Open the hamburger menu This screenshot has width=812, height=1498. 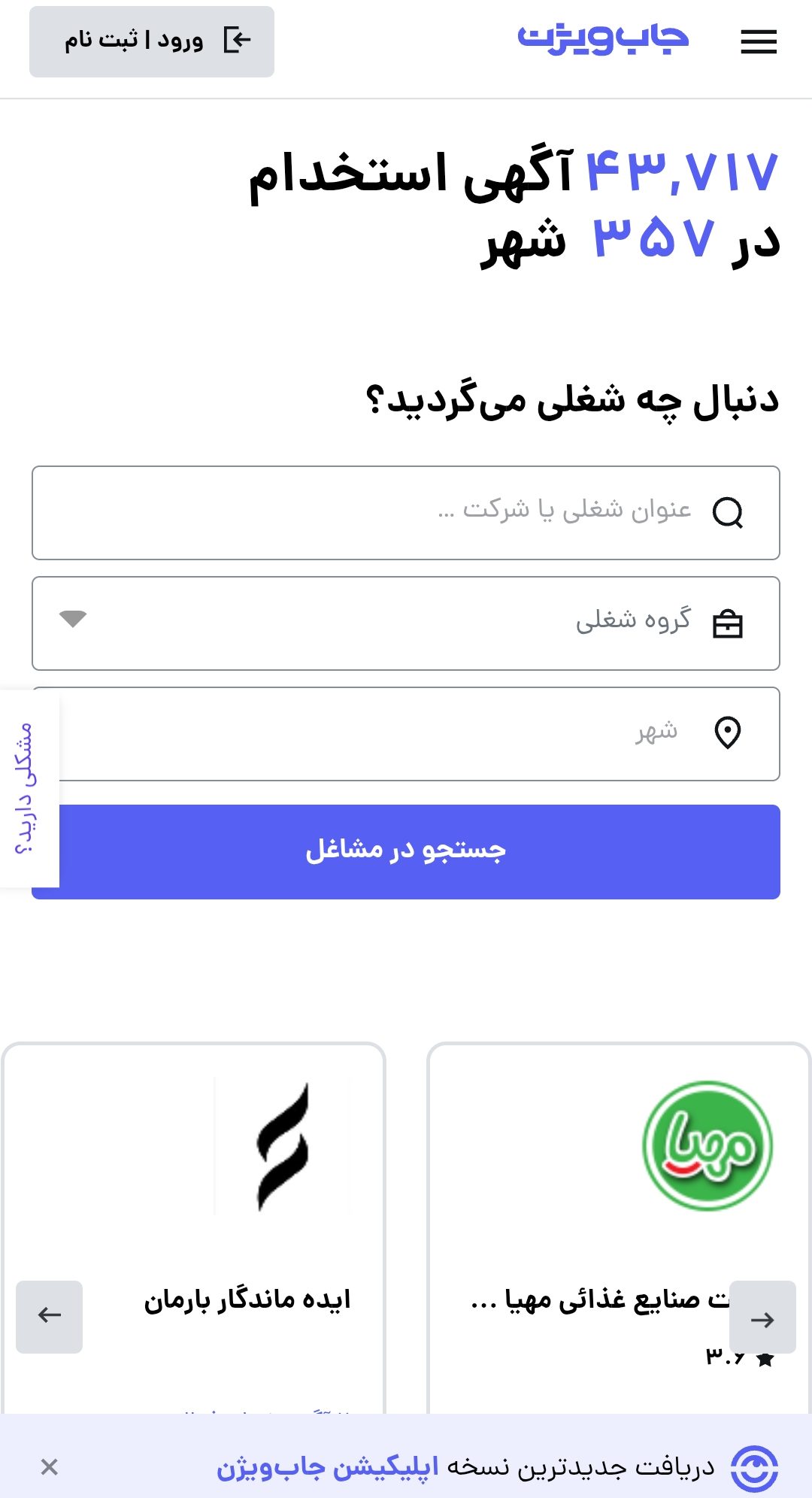pyautogui.click(x=758, y=41)
